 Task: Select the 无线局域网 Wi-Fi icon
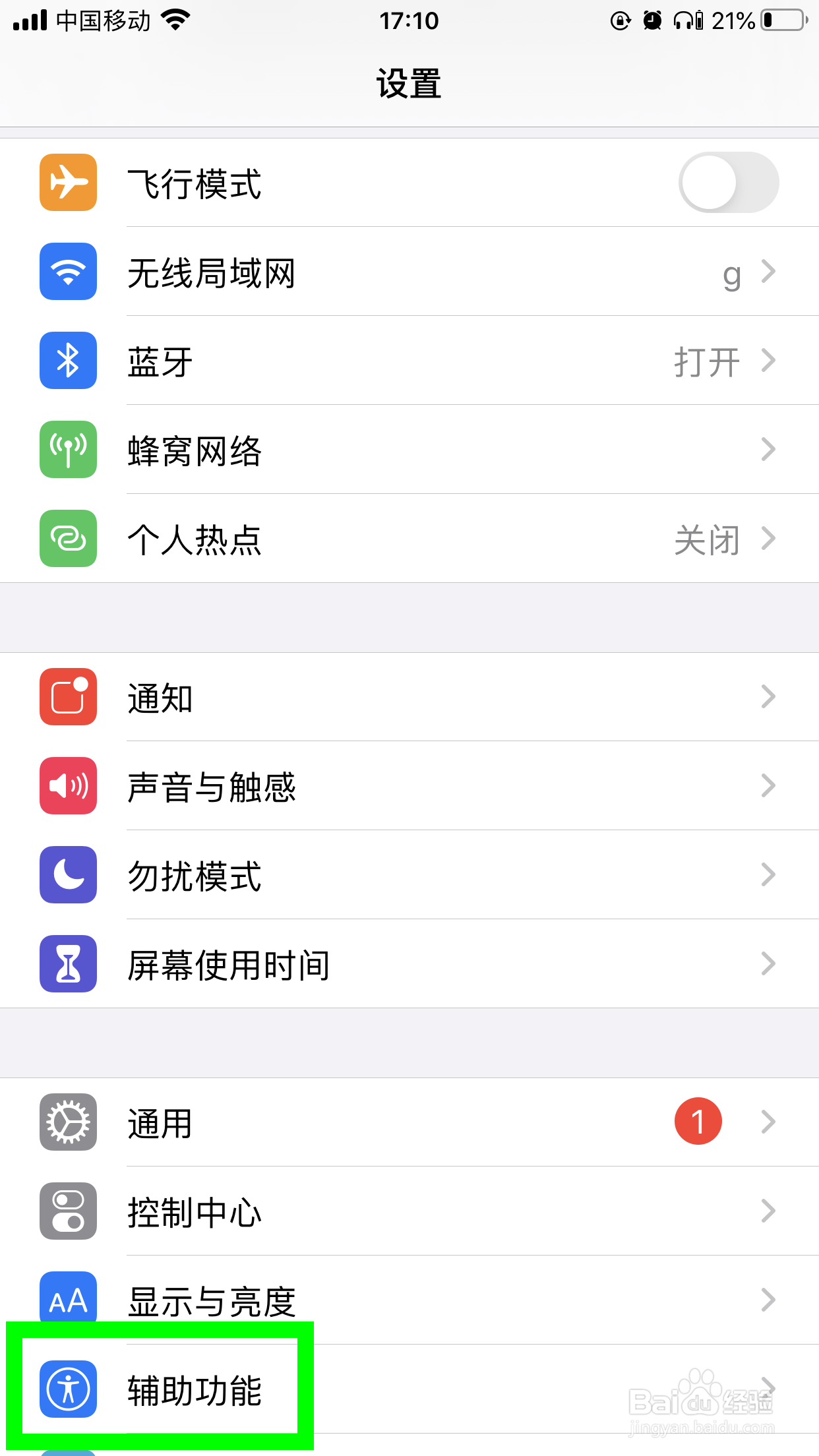[x=68, y=272]
